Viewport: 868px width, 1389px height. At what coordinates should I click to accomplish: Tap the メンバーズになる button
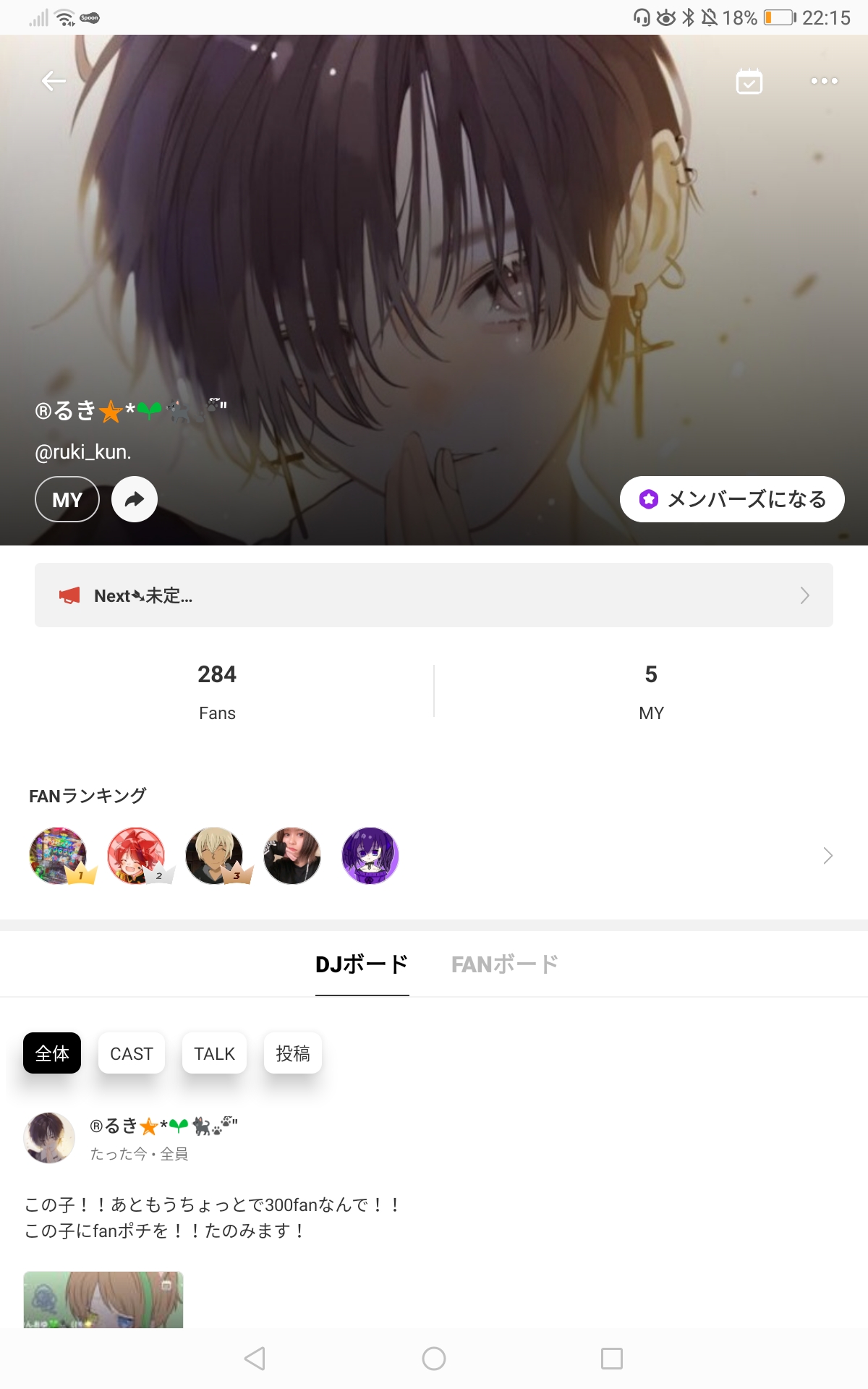[x=732, y=499]
